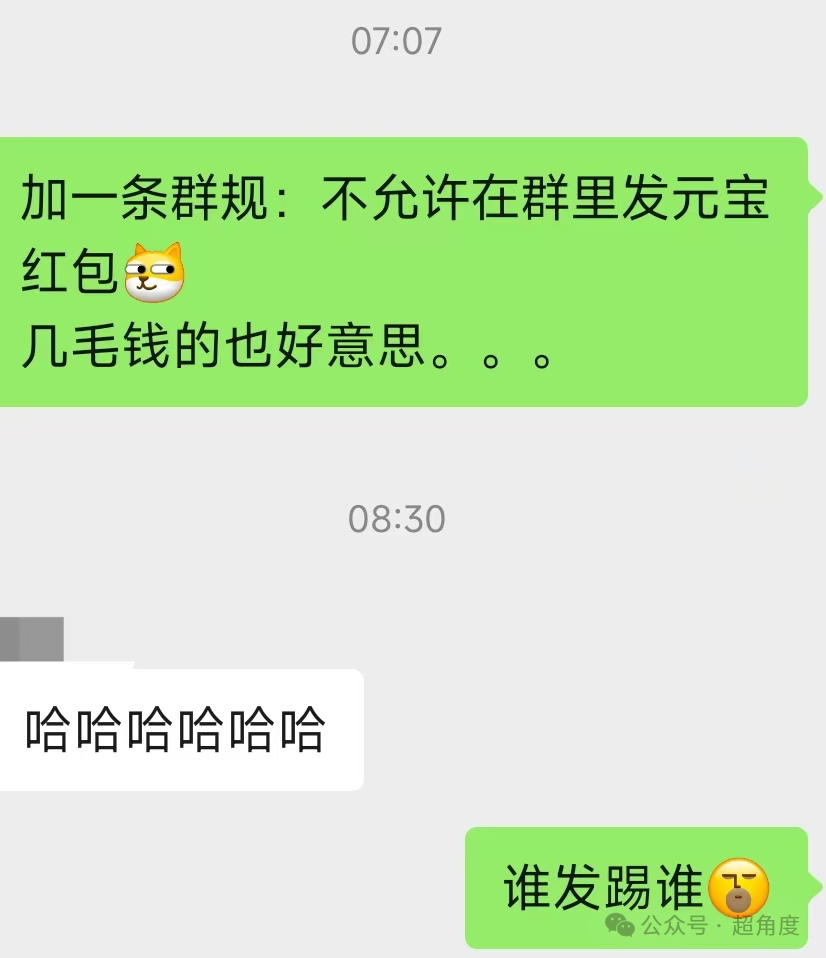The image size is (826, 958).
Task: Tap the darker strip on the avatar edge
Action: [x=10, y=638]
